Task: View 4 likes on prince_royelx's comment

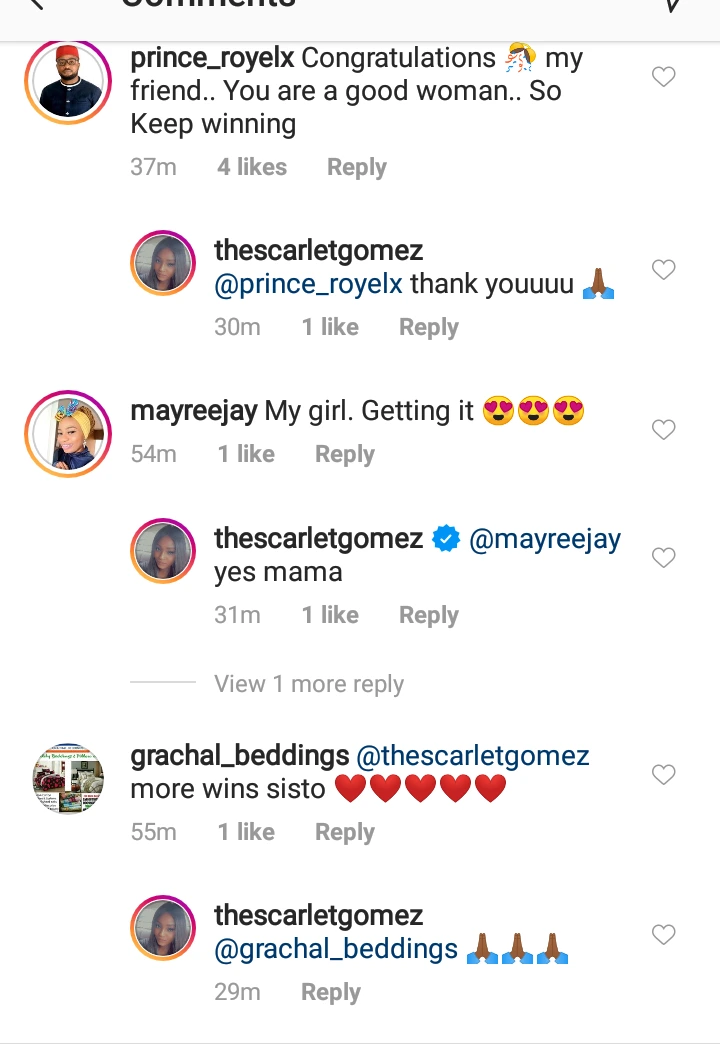Action: (x=252, y=167)
